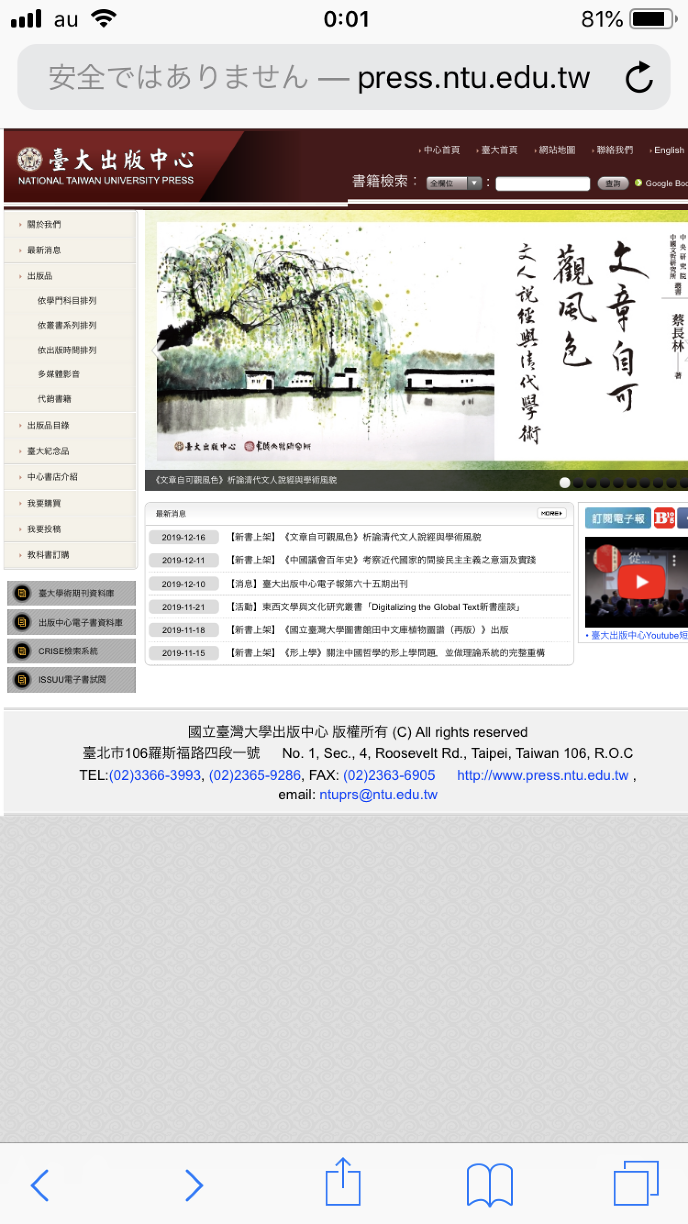Switch to the English site link

[x=668, y=150]
